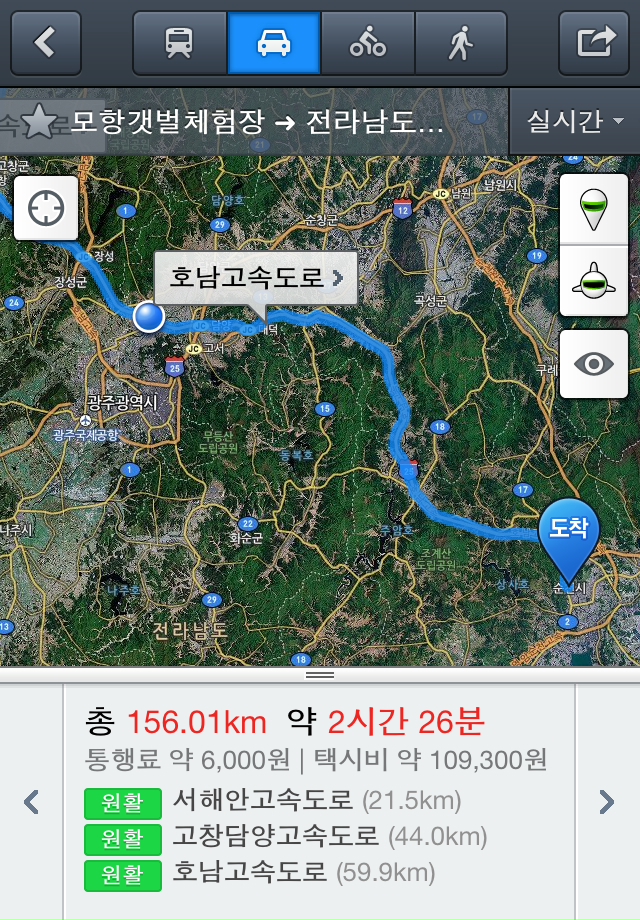Tap the airplane view button
The height and width of the screenshot is (920, 640).
click(594, 281)
